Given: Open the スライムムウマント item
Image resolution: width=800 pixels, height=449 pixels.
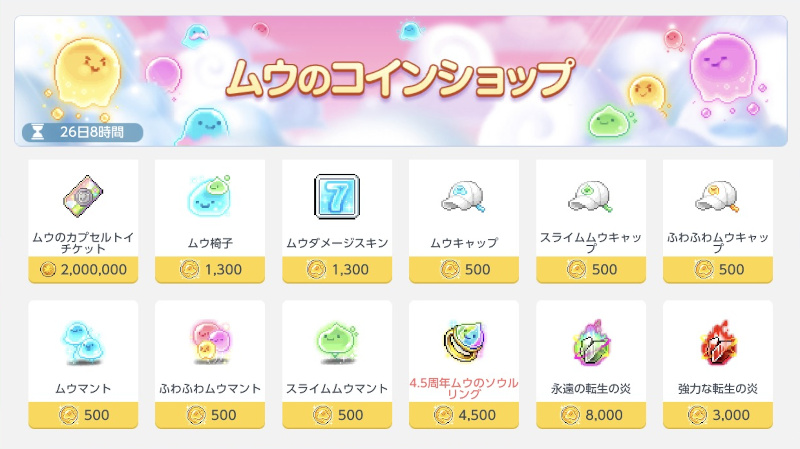Looking at the screenshot, I should point(337,364).
